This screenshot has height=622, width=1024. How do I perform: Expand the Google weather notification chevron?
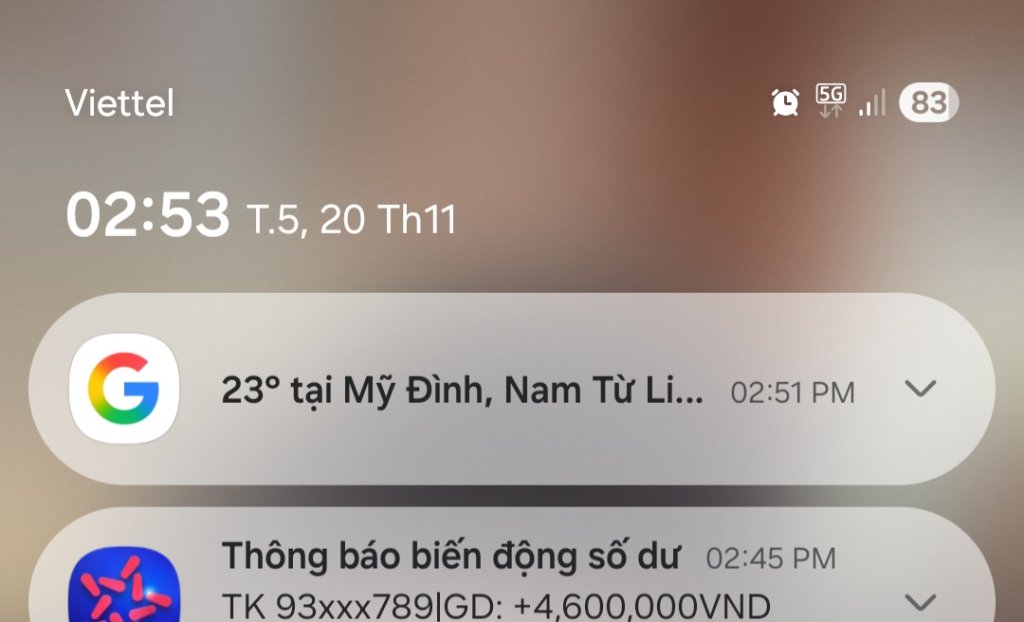click(x=920, y=389)
